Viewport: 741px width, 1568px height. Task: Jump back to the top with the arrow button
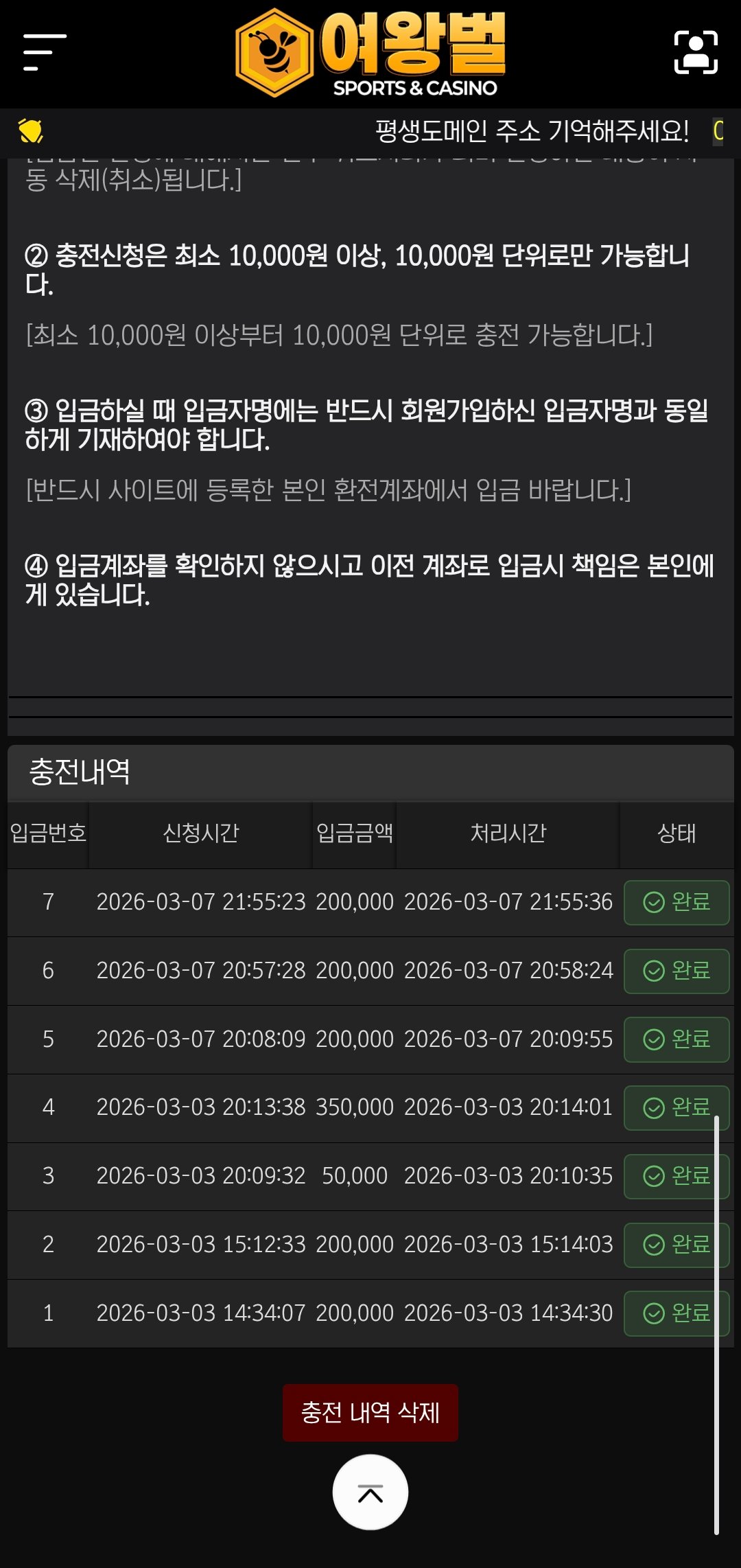coord(370,1492)
